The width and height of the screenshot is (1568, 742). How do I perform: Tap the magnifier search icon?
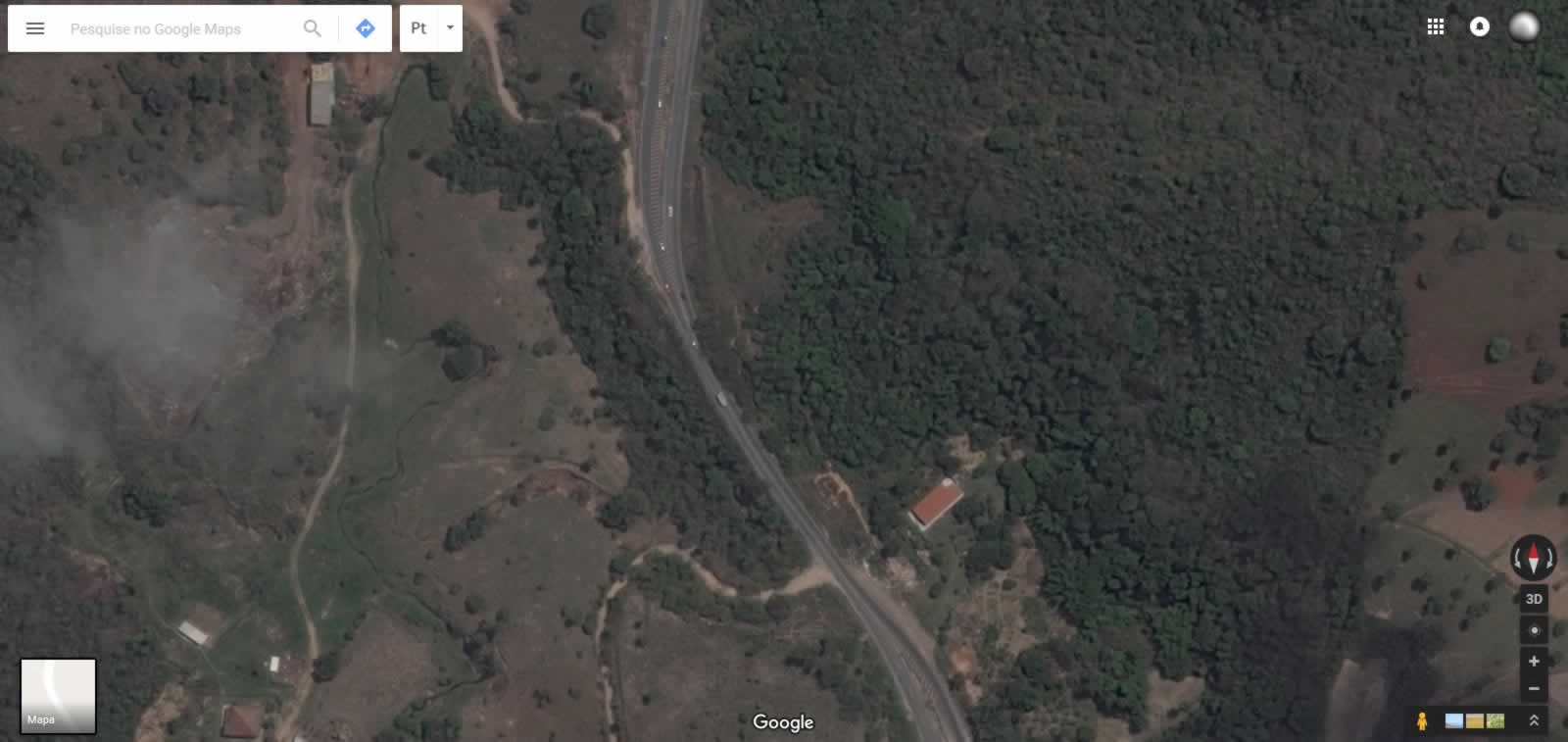click(x=313, y=28)
